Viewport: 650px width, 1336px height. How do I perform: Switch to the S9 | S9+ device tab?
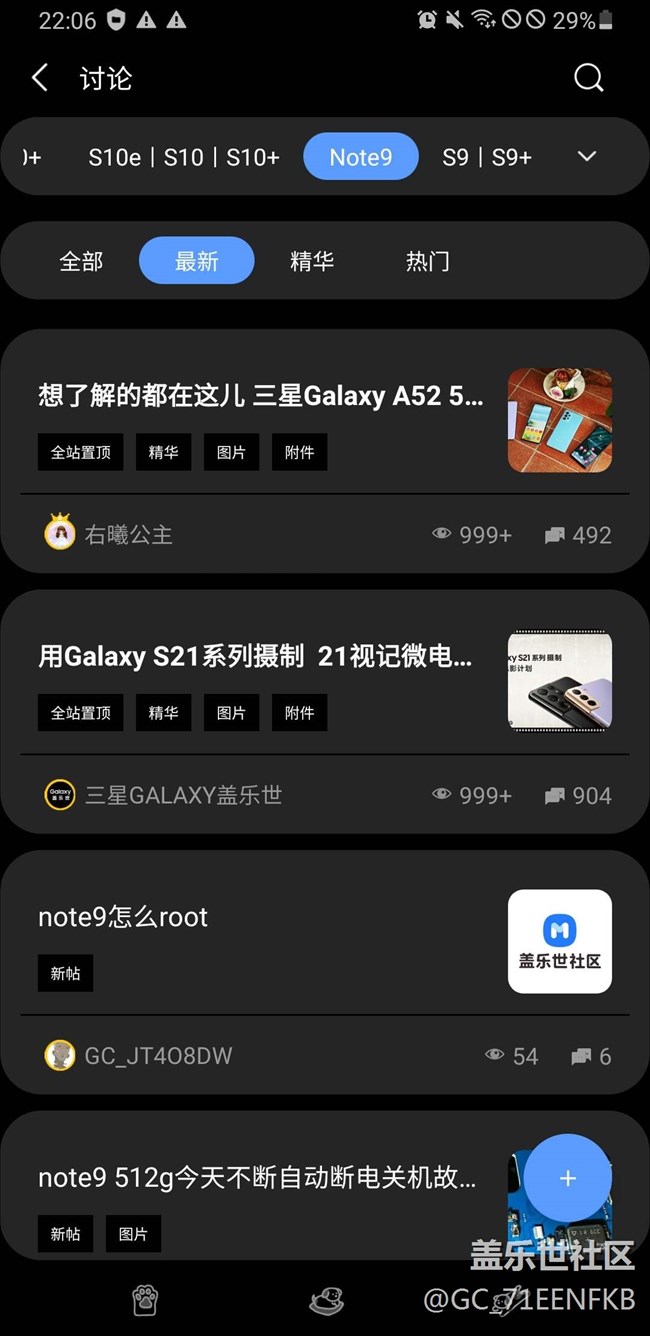pos(487,157)
